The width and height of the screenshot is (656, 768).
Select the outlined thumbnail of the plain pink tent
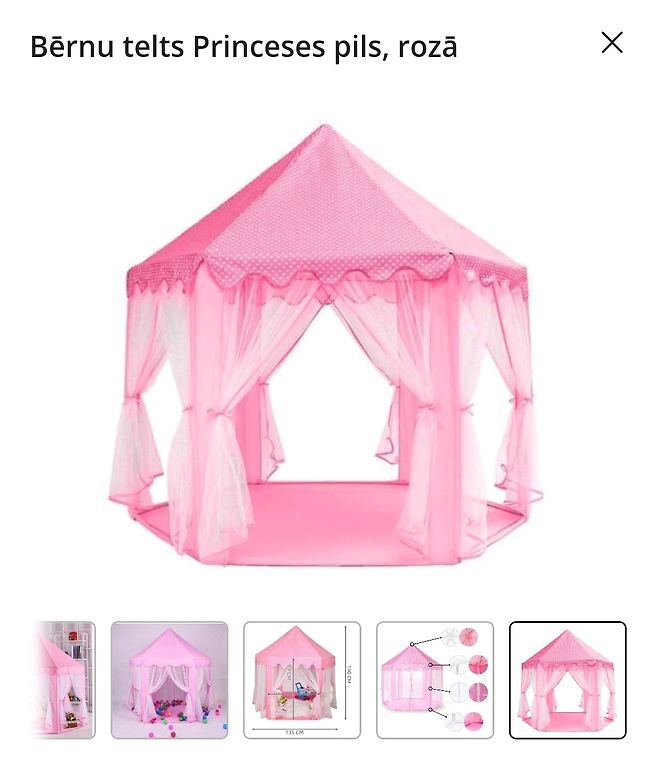567,680
